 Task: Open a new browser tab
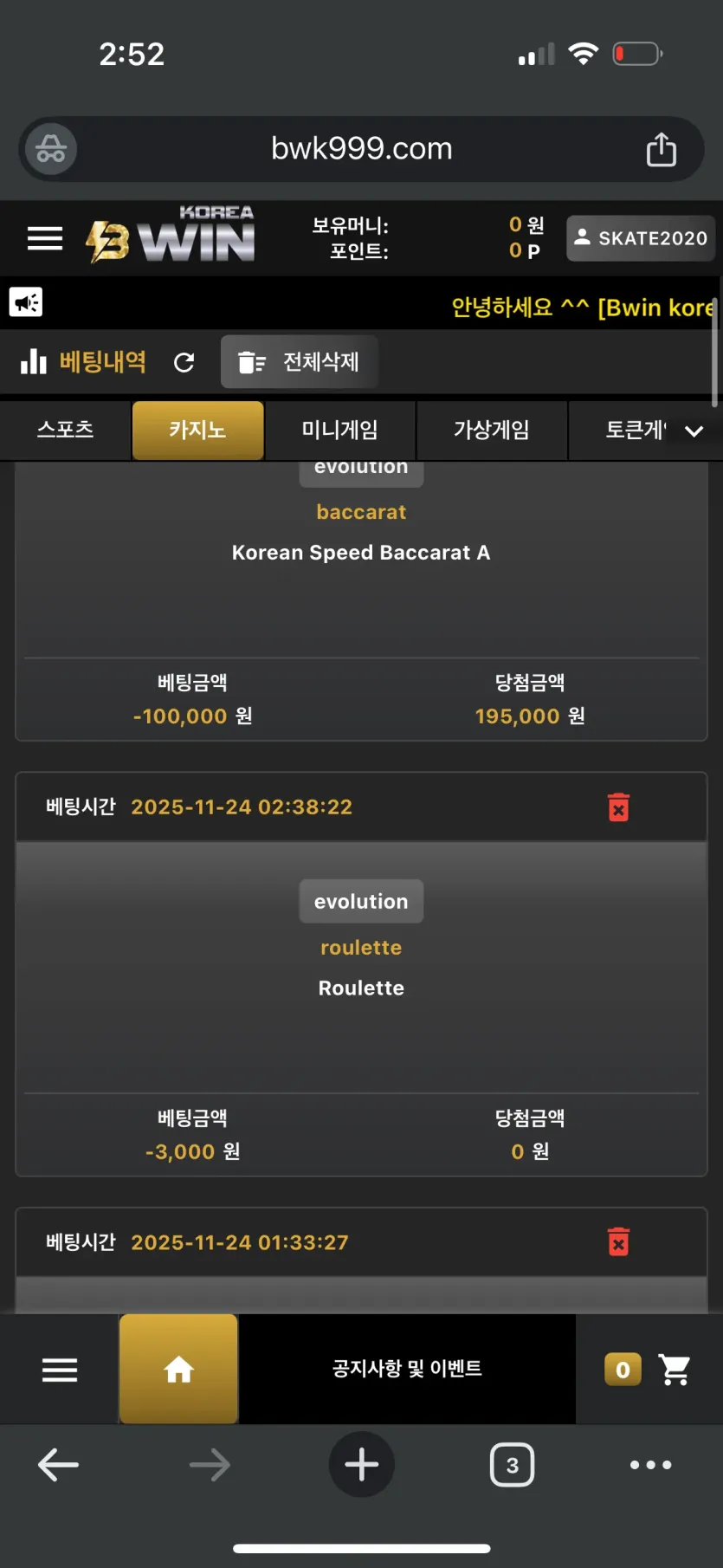[361, 1465]
